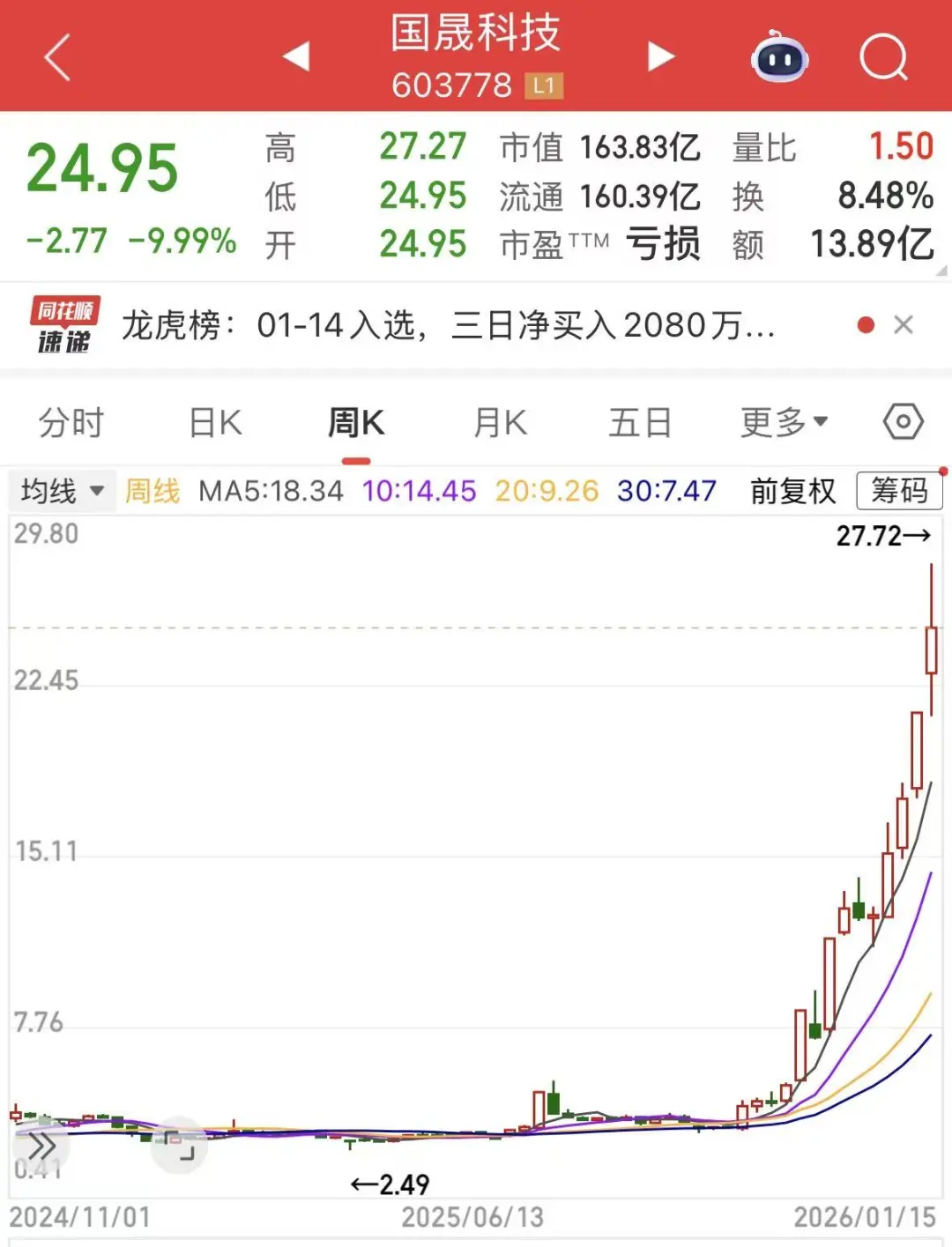Show the 五日 chart

point(640,423)
